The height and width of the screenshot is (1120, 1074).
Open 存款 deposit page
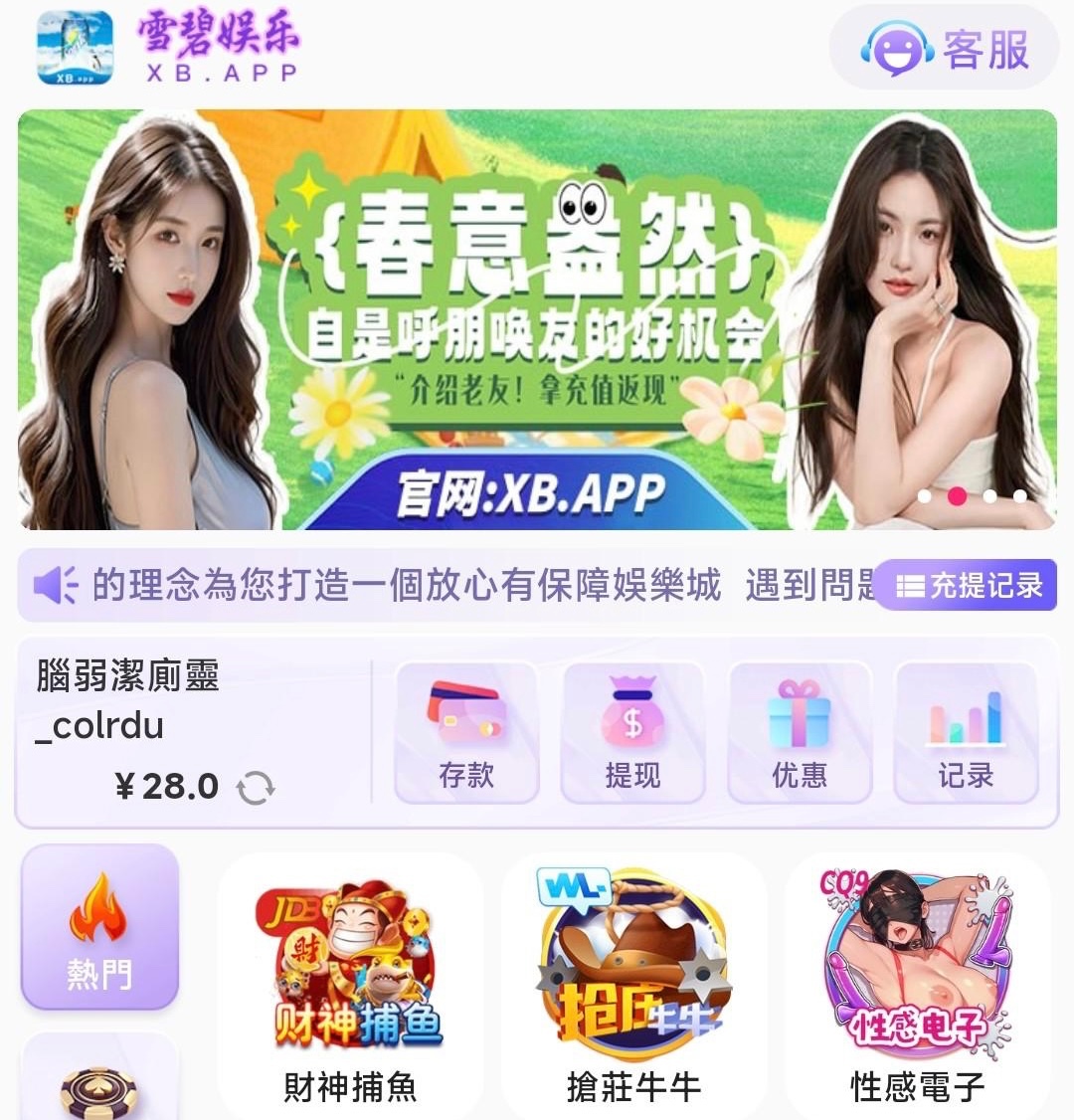point(466,732)
